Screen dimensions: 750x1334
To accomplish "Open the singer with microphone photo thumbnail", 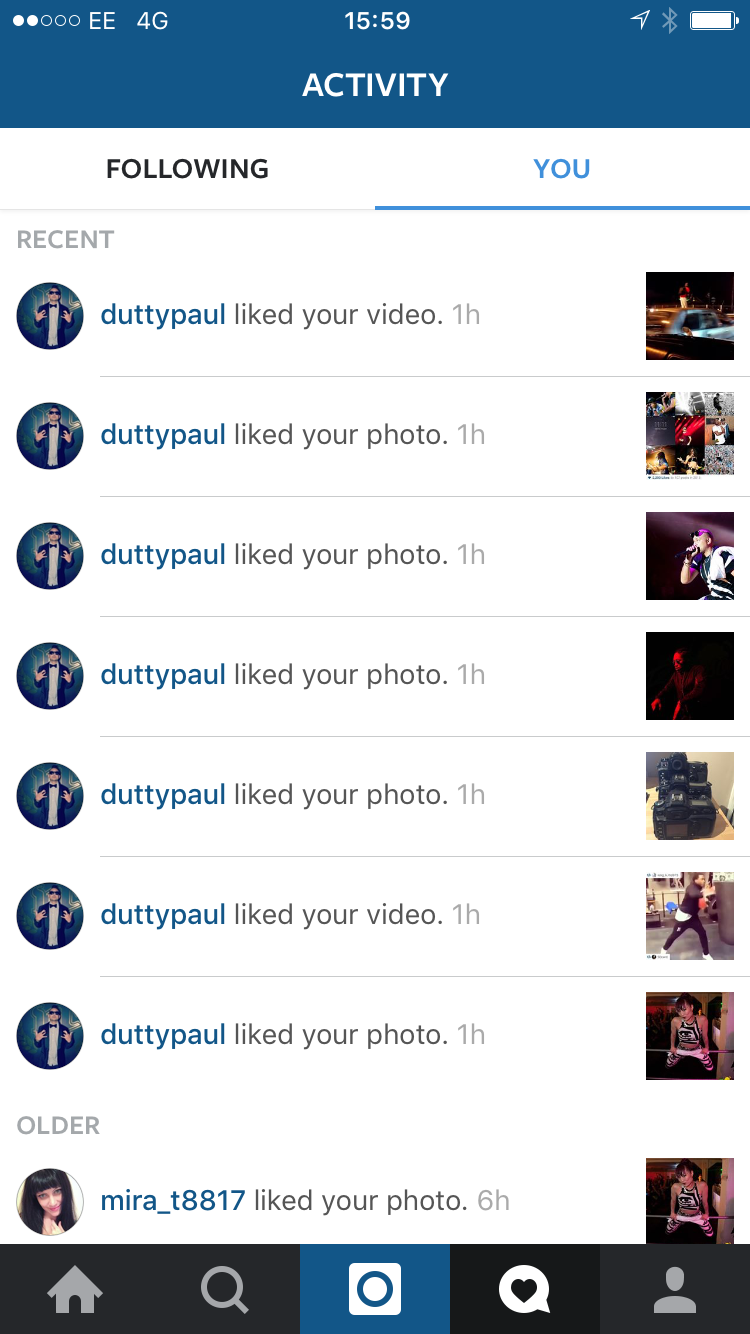I will coord(689,556).
